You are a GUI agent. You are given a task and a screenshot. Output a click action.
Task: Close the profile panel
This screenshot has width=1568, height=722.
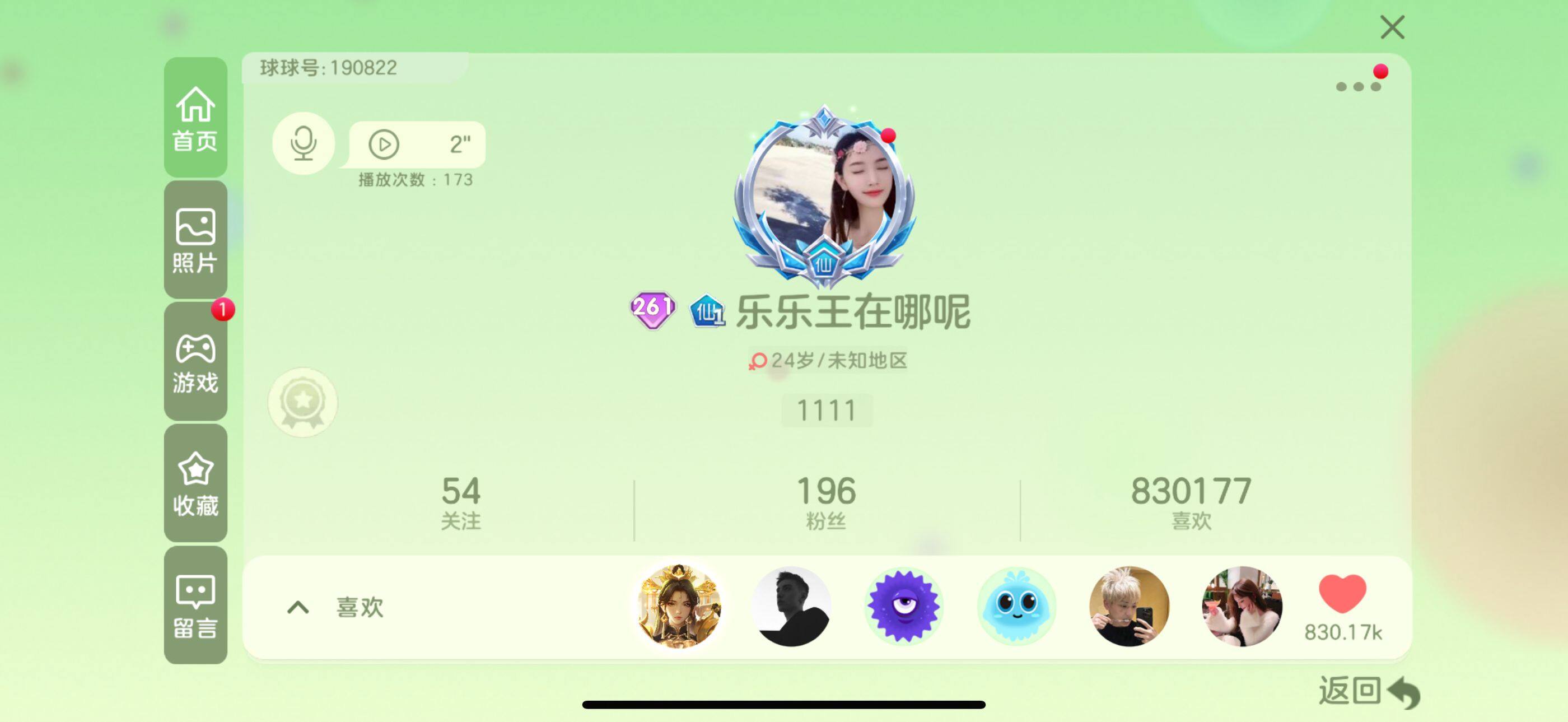pos(1392,27)
